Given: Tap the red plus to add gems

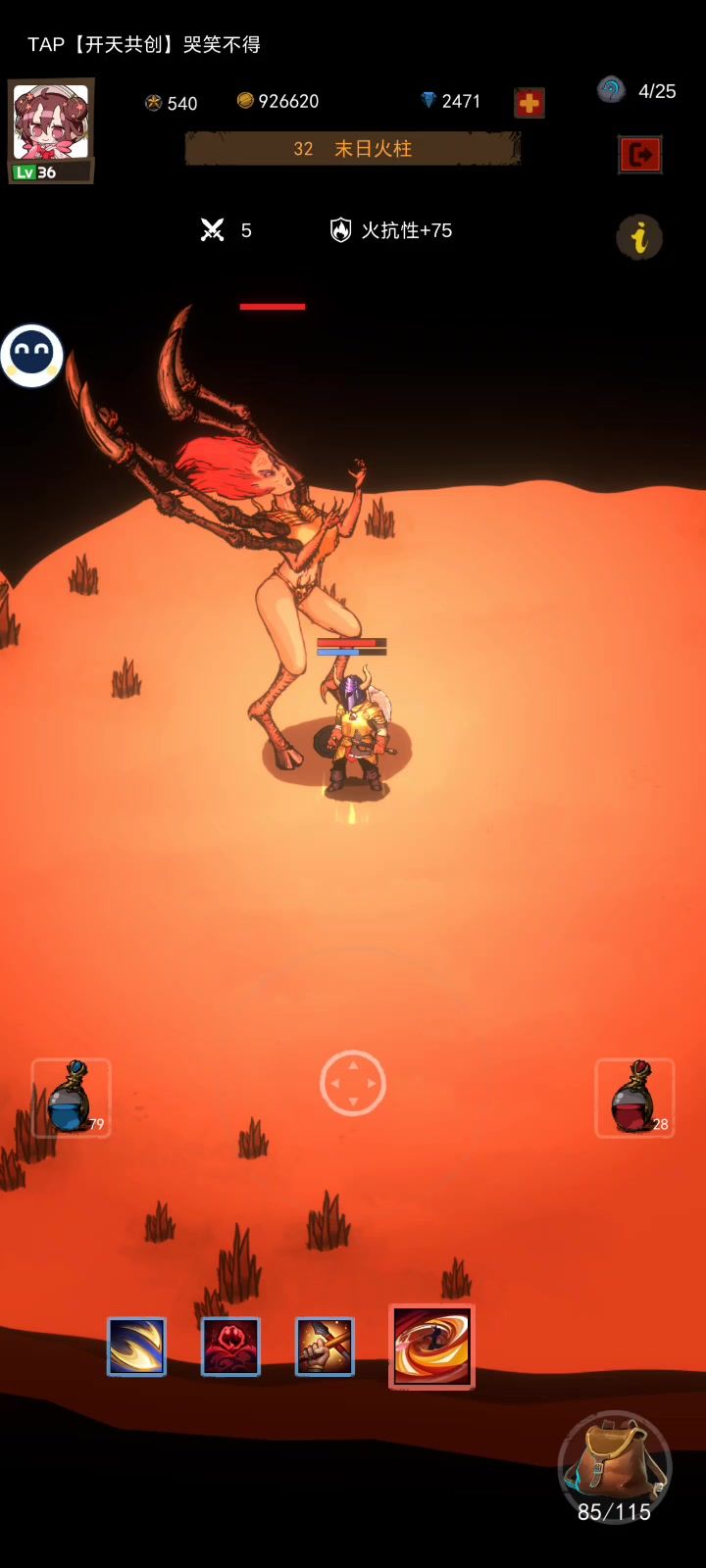Looking at the screenshot, I should tap(529, 103).
